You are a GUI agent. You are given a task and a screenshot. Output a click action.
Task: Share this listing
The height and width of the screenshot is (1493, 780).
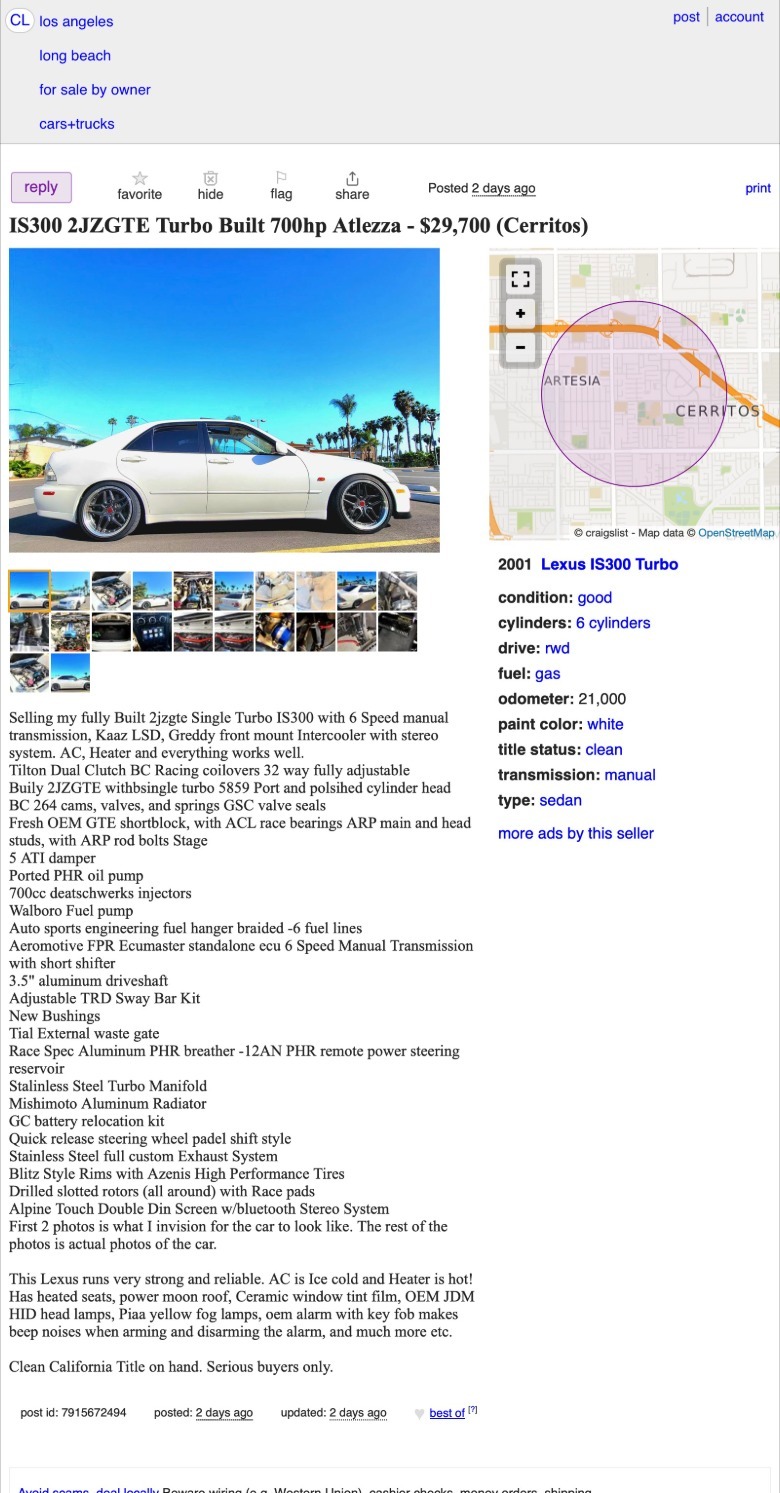352,185
